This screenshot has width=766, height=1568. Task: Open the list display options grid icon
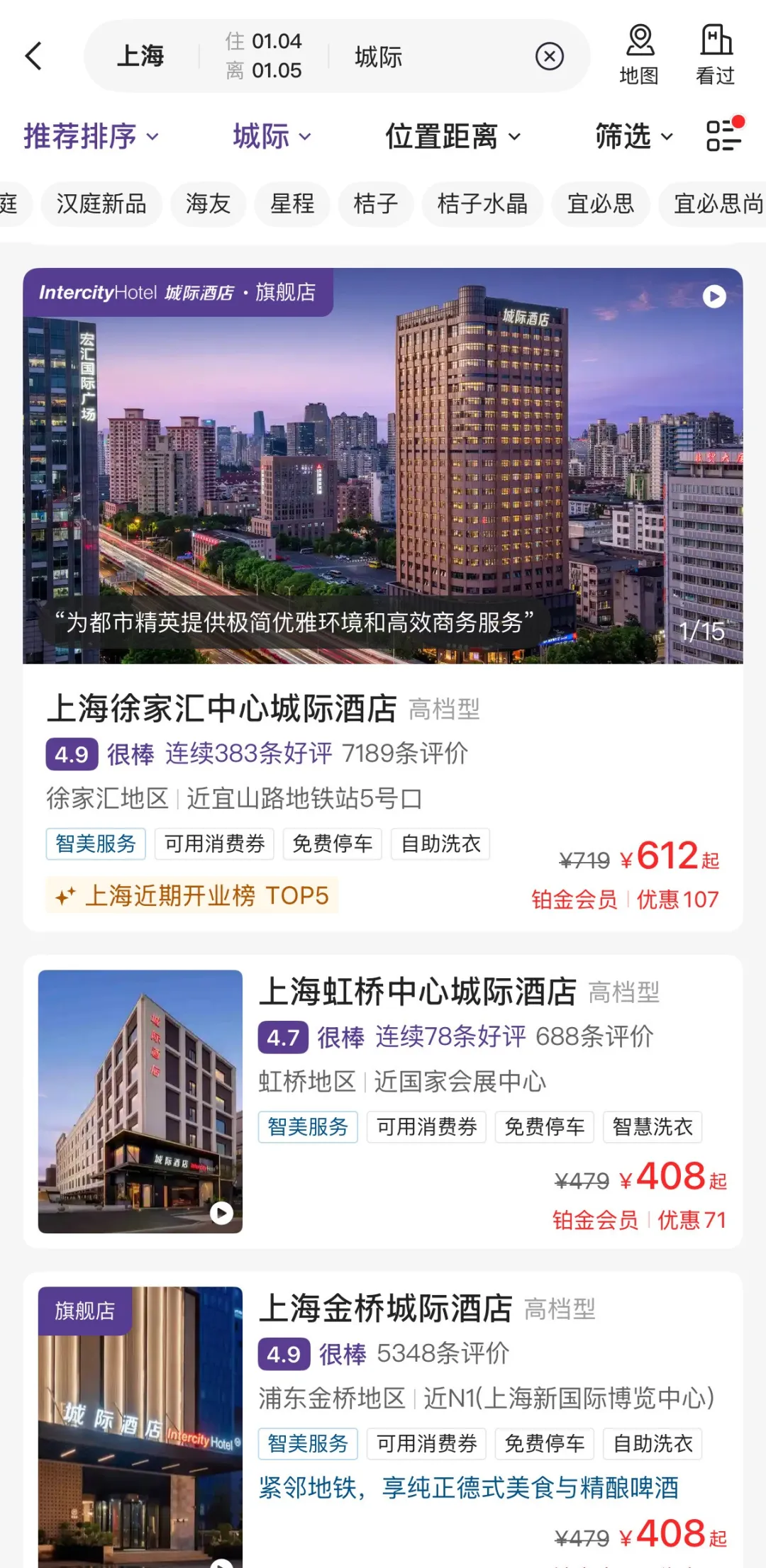pyautogui.click(x=723, y=136)
